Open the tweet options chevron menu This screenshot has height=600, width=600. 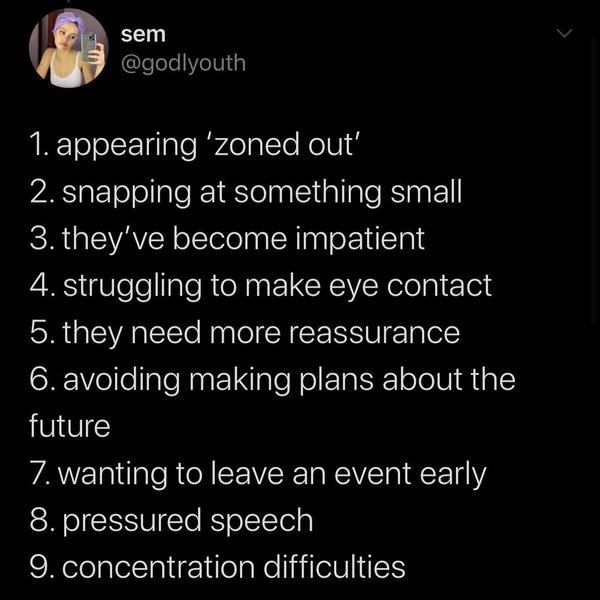pos(567,37)
